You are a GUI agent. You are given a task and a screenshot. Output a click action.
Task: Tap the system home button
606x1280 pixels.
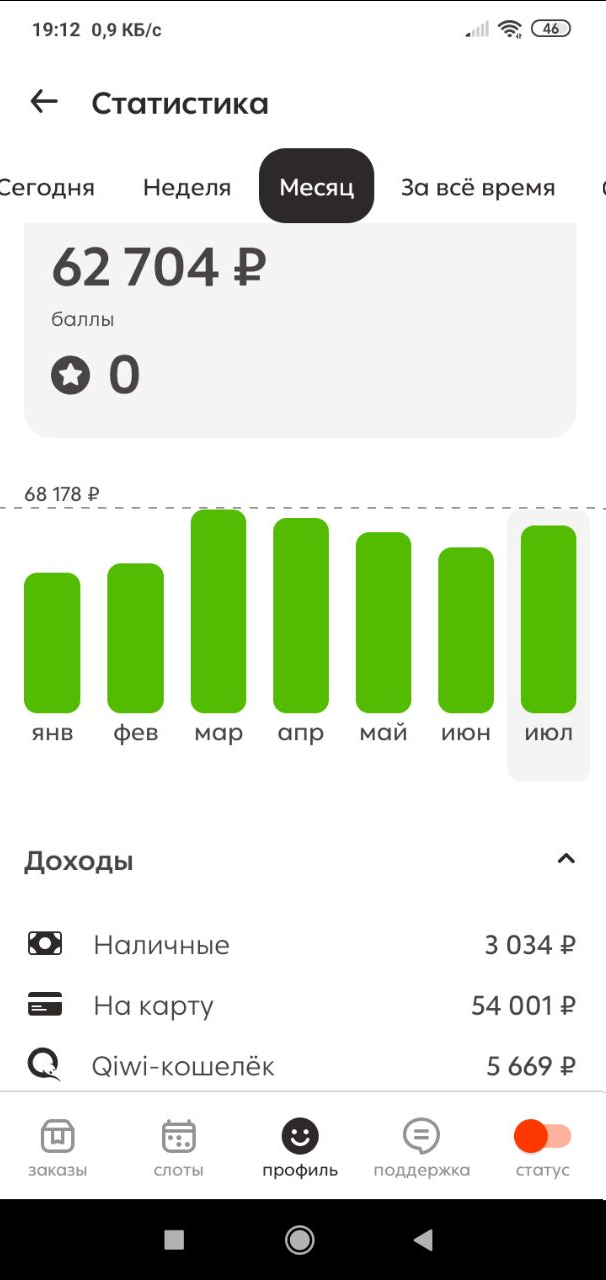click(x=300, y=1240)
